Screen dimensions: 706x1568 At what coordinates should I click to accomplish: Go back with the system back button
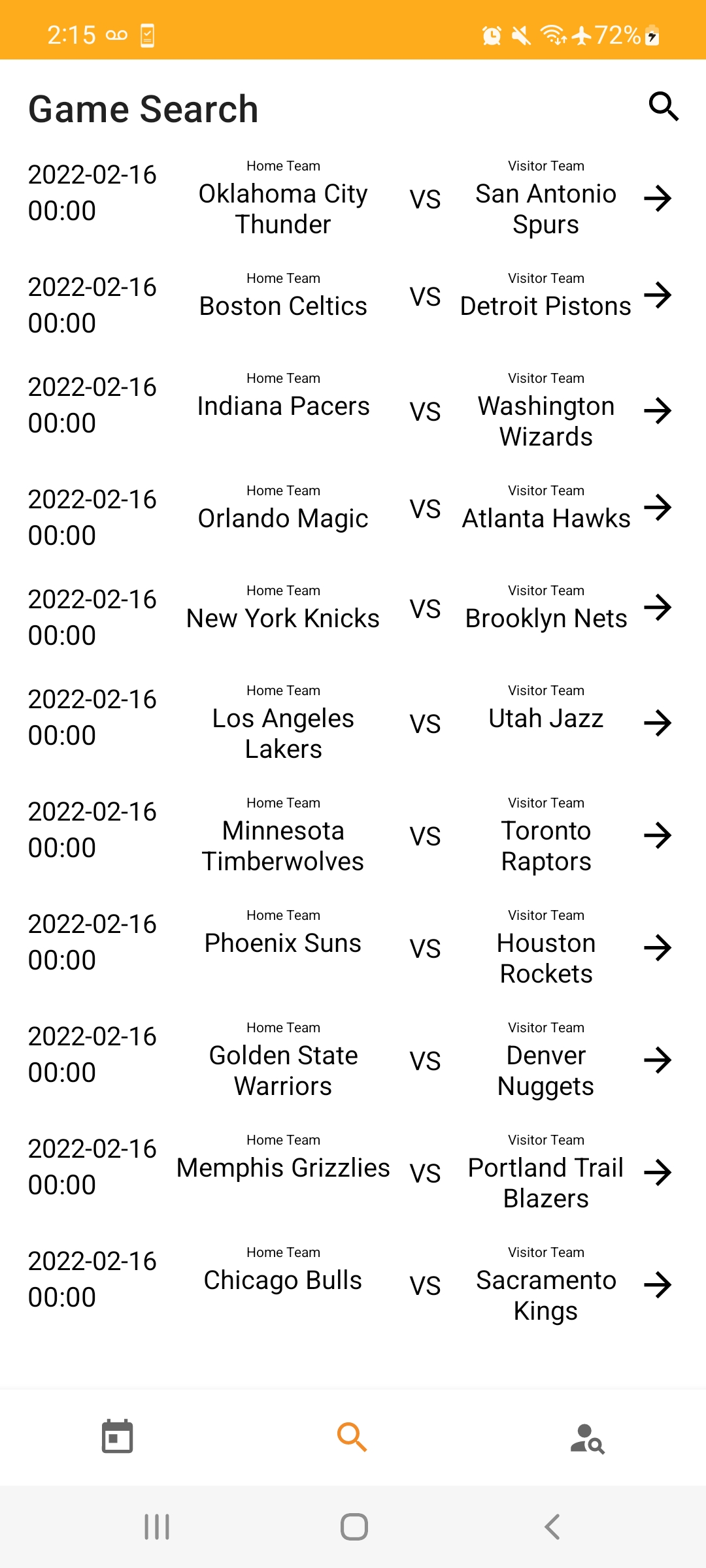[x=552, y=1527]
